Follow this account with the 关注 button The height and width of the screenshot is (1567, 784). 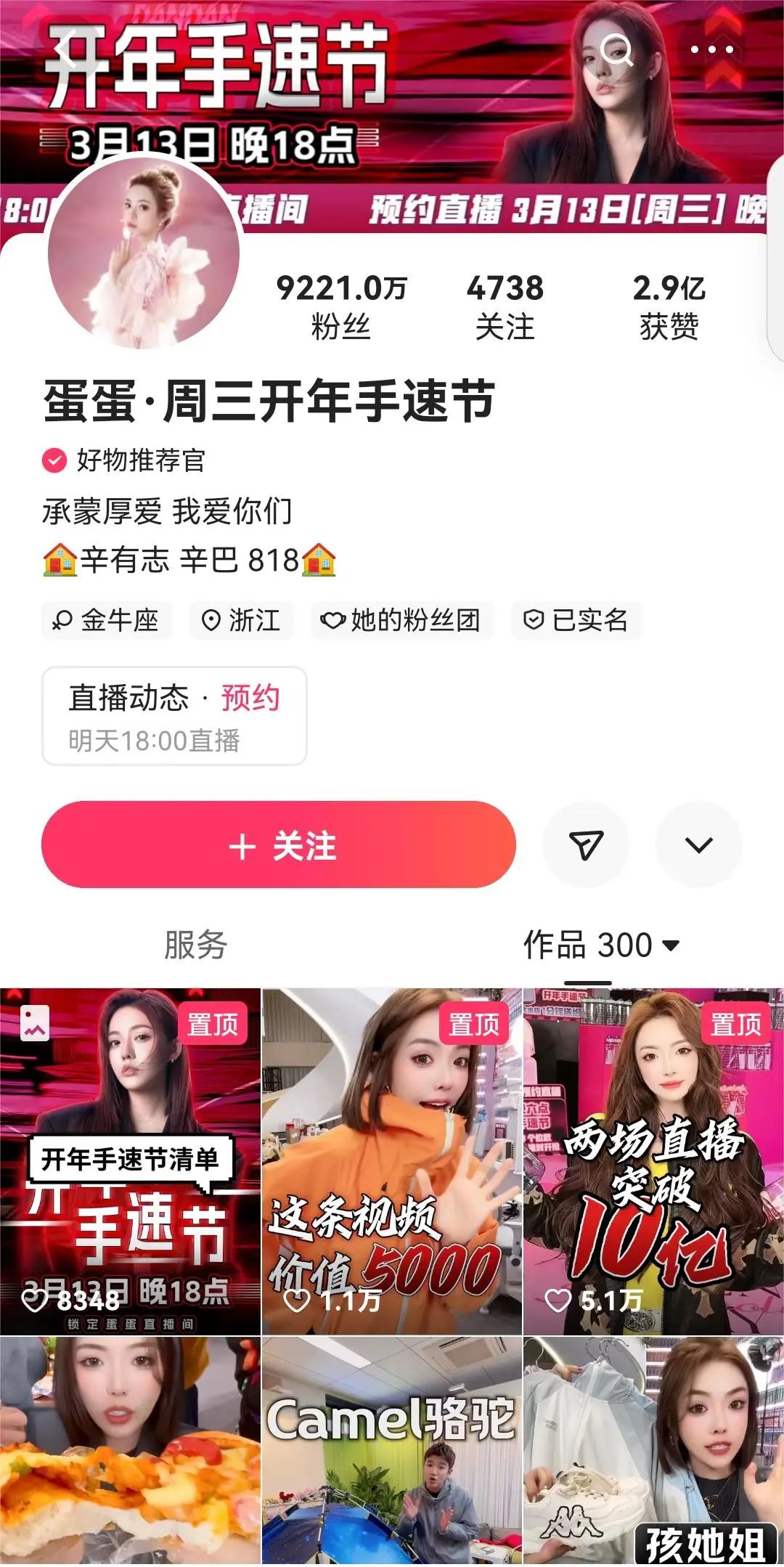click(279, 844)
